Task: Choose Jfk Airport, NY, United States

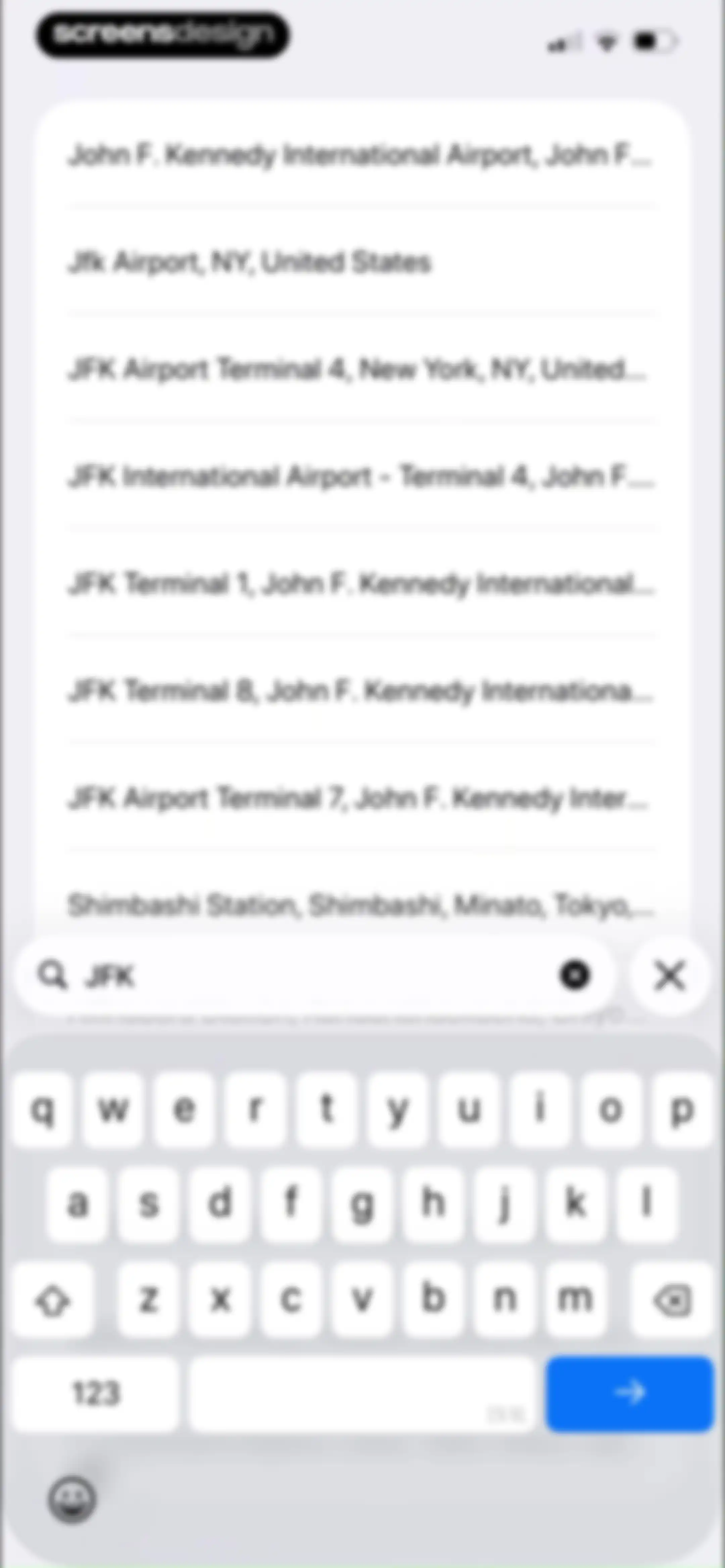Action: (361, 262)
